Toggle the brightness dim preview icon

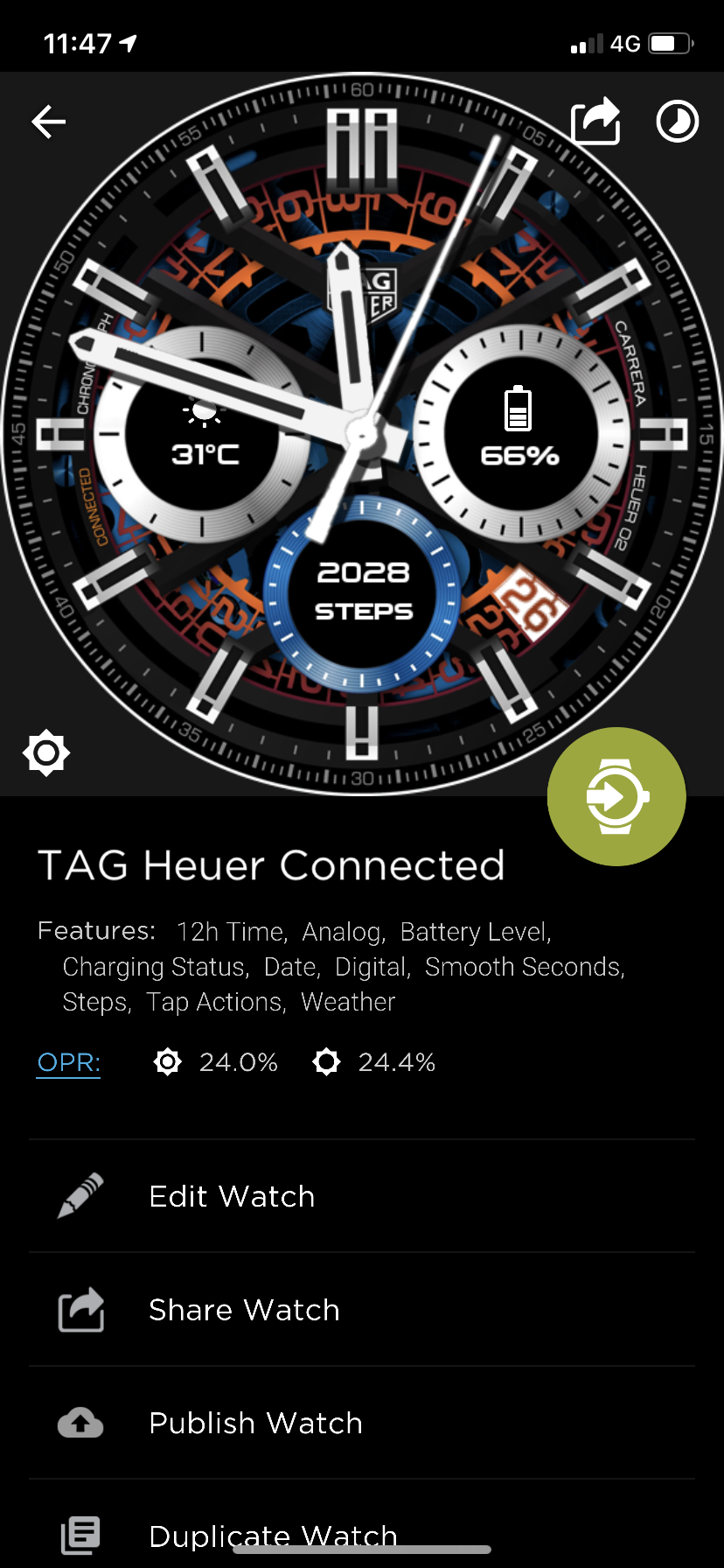point(46,752)
